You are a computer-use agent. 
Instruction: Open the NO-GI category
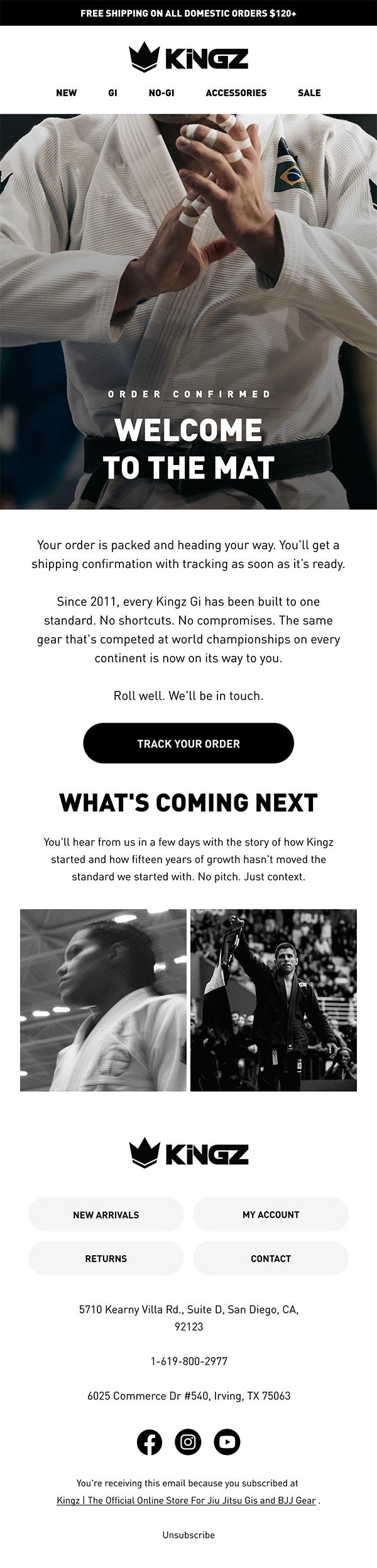(161, 93)
